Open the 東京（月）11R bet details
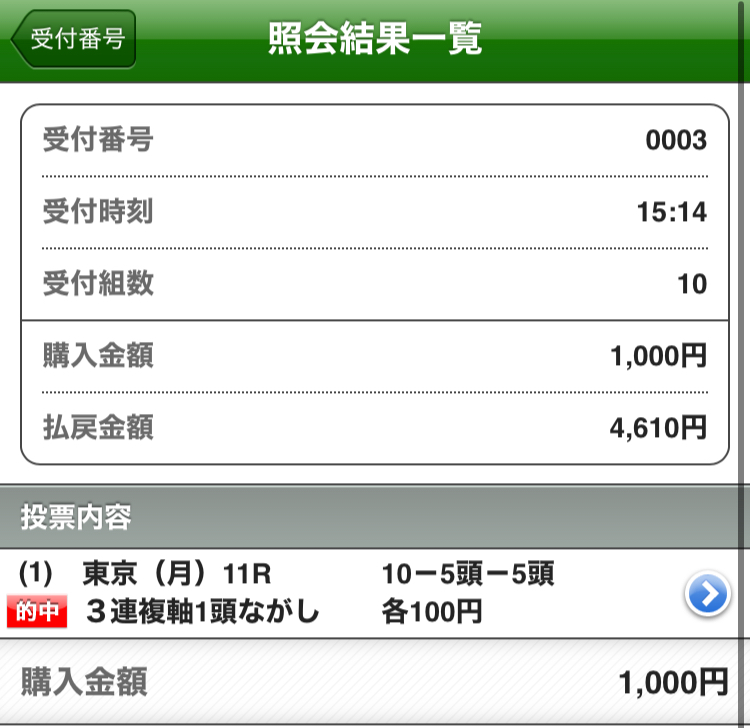The height and width of the screenshot is (728, 750). click(x=706, y=595)
